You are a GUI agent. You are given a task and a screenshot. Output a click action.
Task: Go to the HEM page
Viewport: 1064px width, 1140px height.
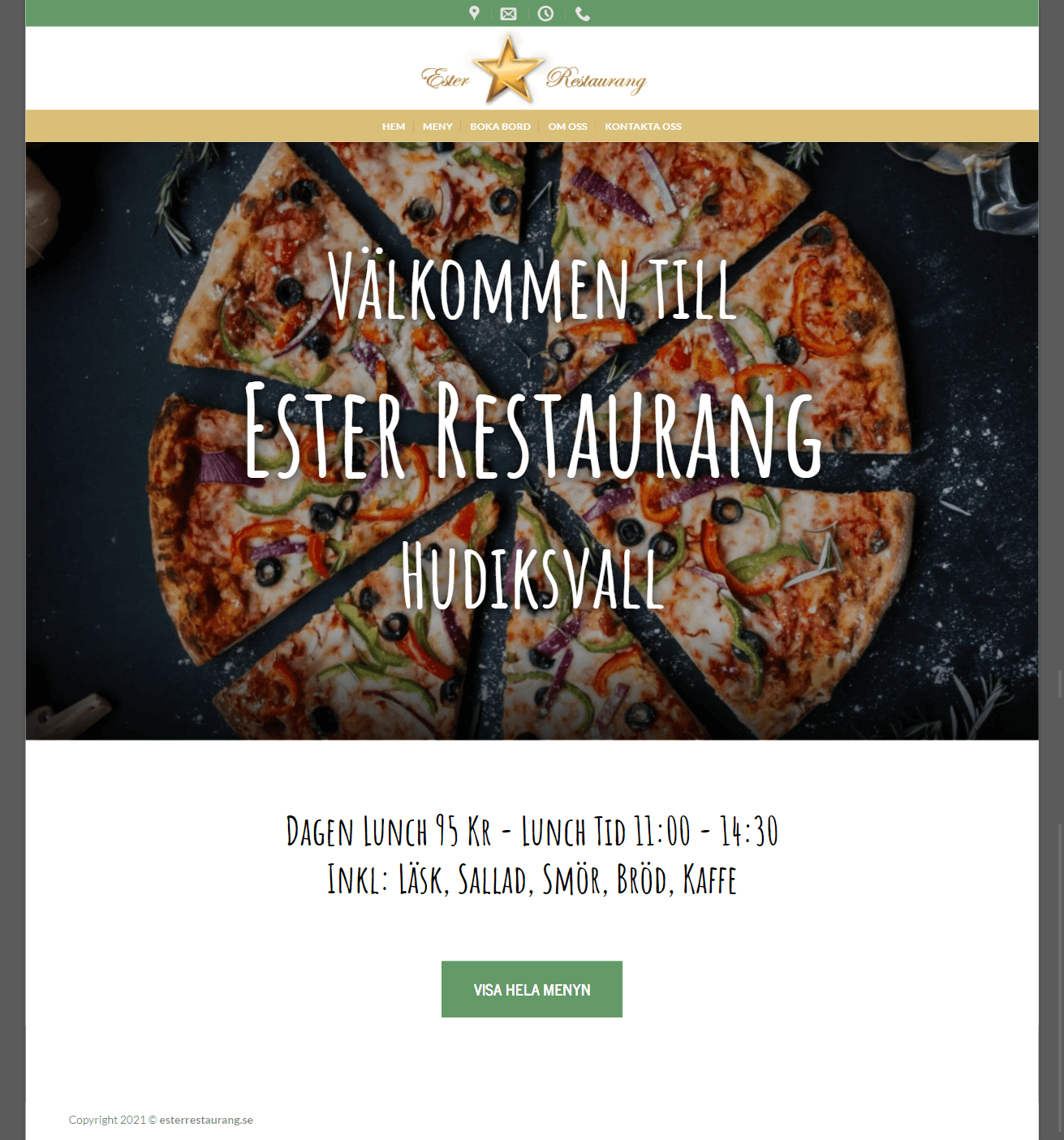(394, 127)
